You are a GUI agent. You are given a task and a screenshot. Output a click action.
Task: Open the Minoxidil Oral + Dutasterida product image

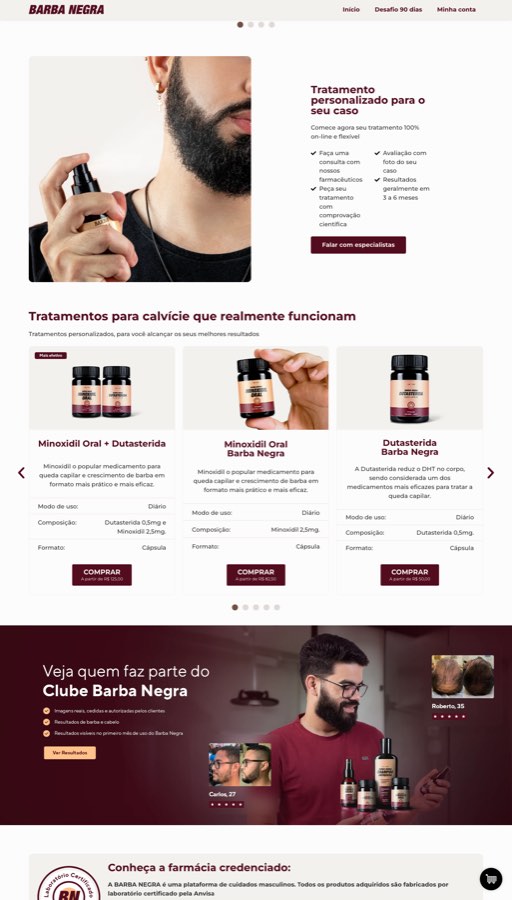coord(102,388)
